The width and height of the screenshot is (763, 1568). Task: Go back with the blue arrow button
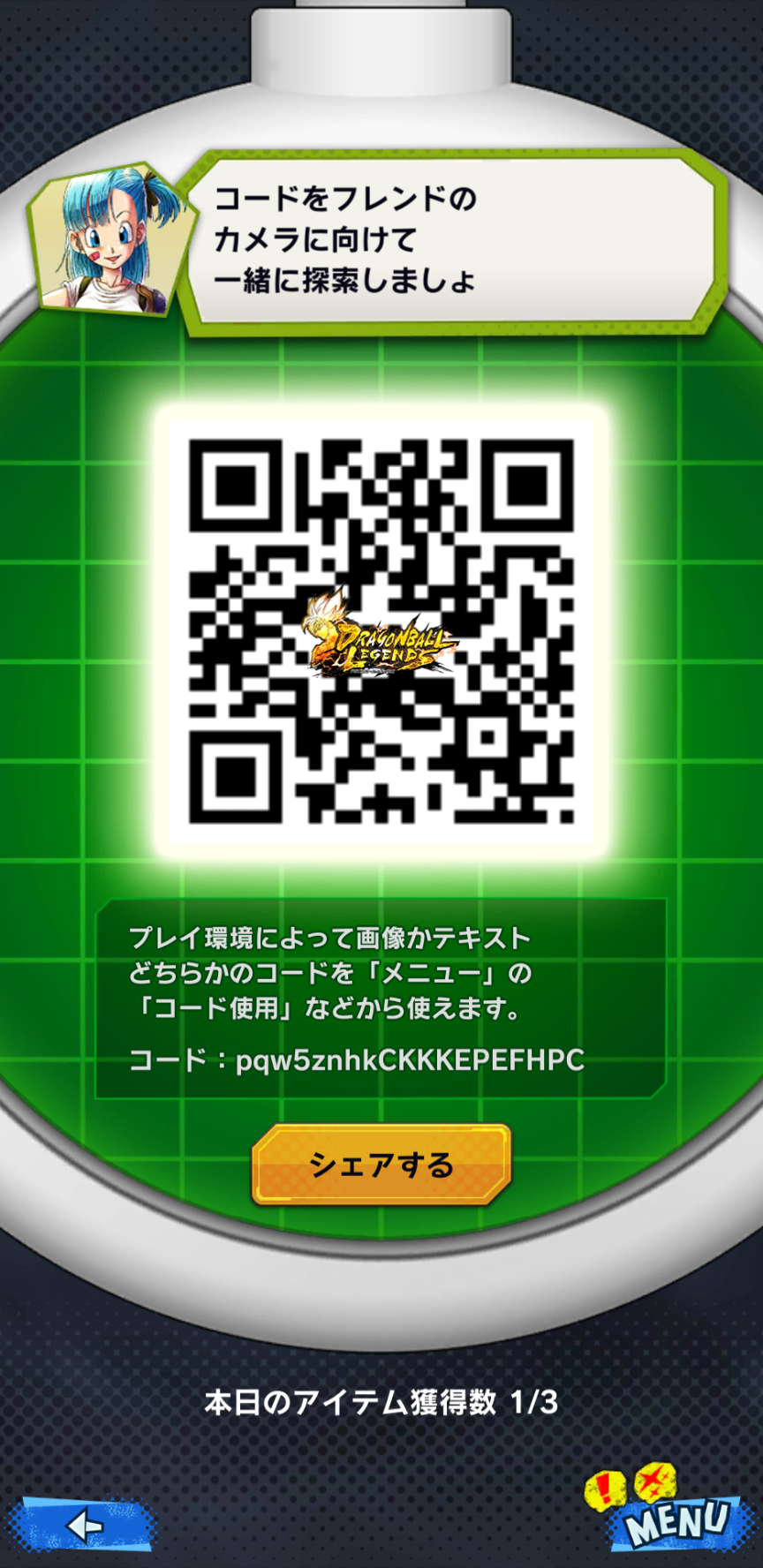(81, 1525)
